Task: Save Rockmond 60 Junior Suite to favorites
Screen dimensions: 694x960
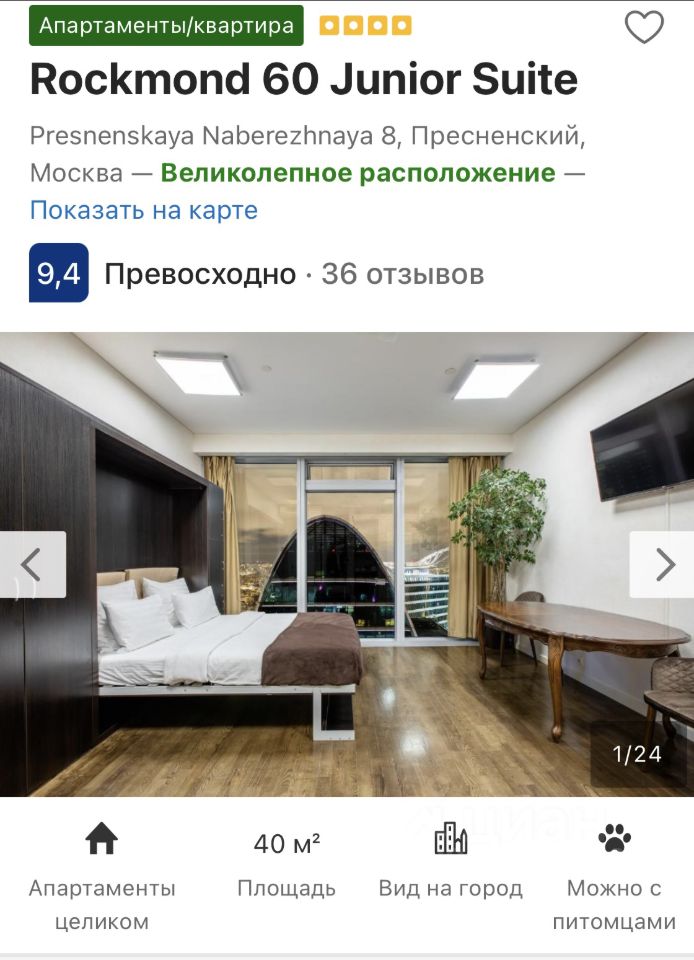Action: 644,27
